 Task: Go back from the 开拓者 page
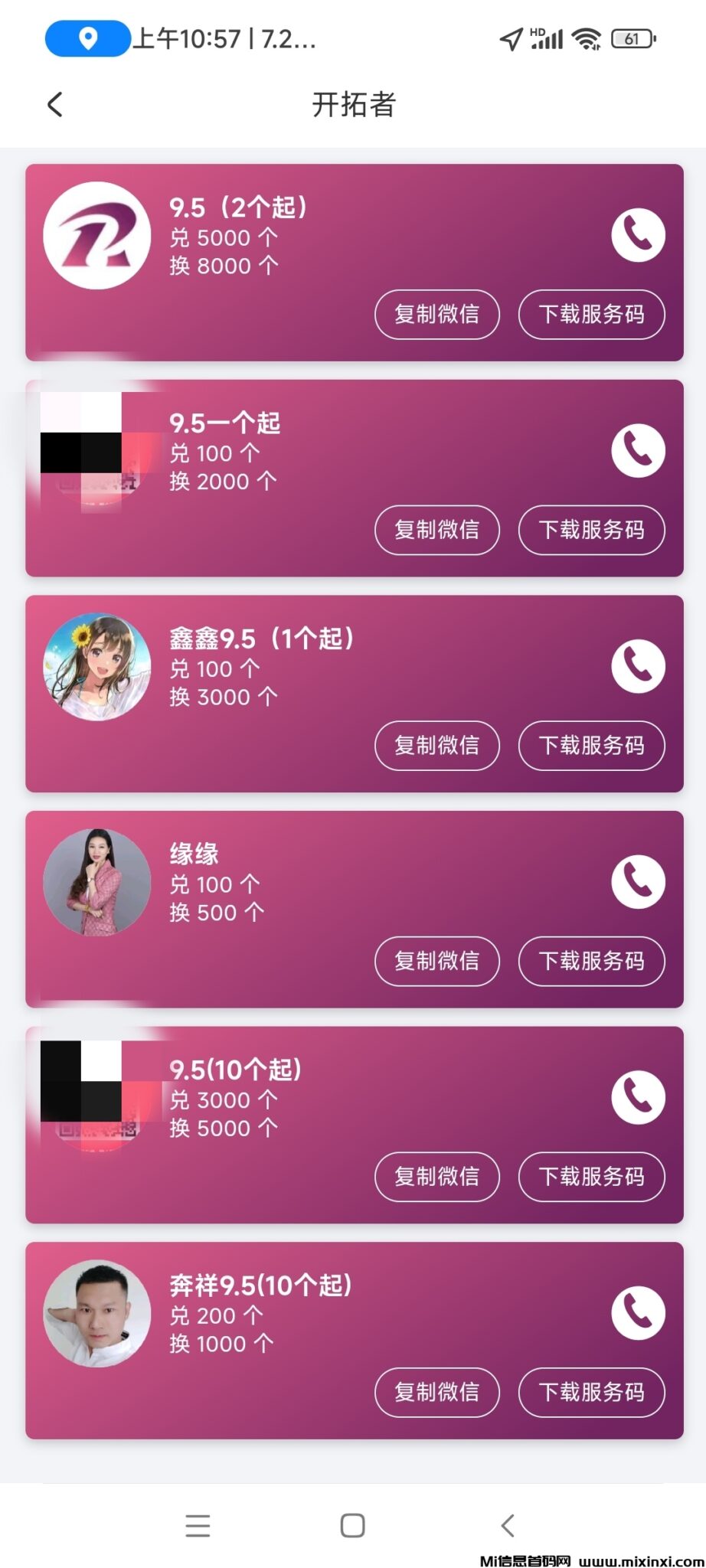(55, 105)
